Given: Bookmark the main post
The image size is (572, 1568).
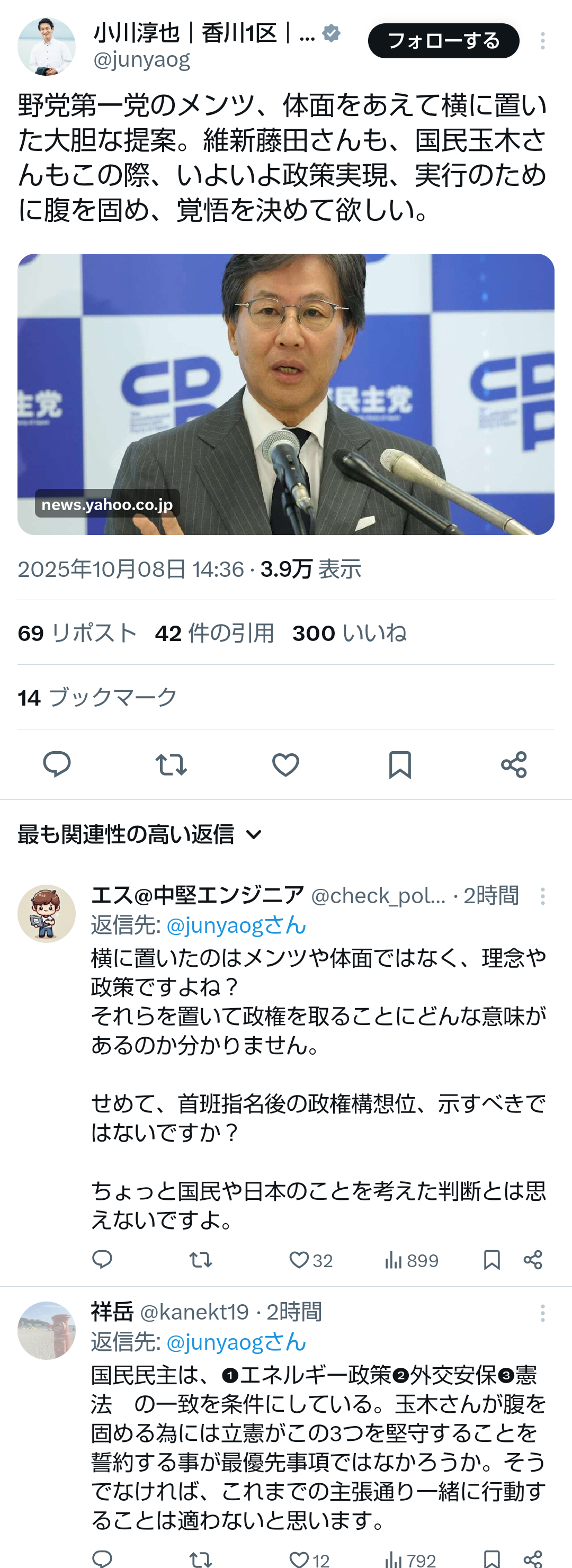Looking at the screenshot, I should (x=400, y=764).
